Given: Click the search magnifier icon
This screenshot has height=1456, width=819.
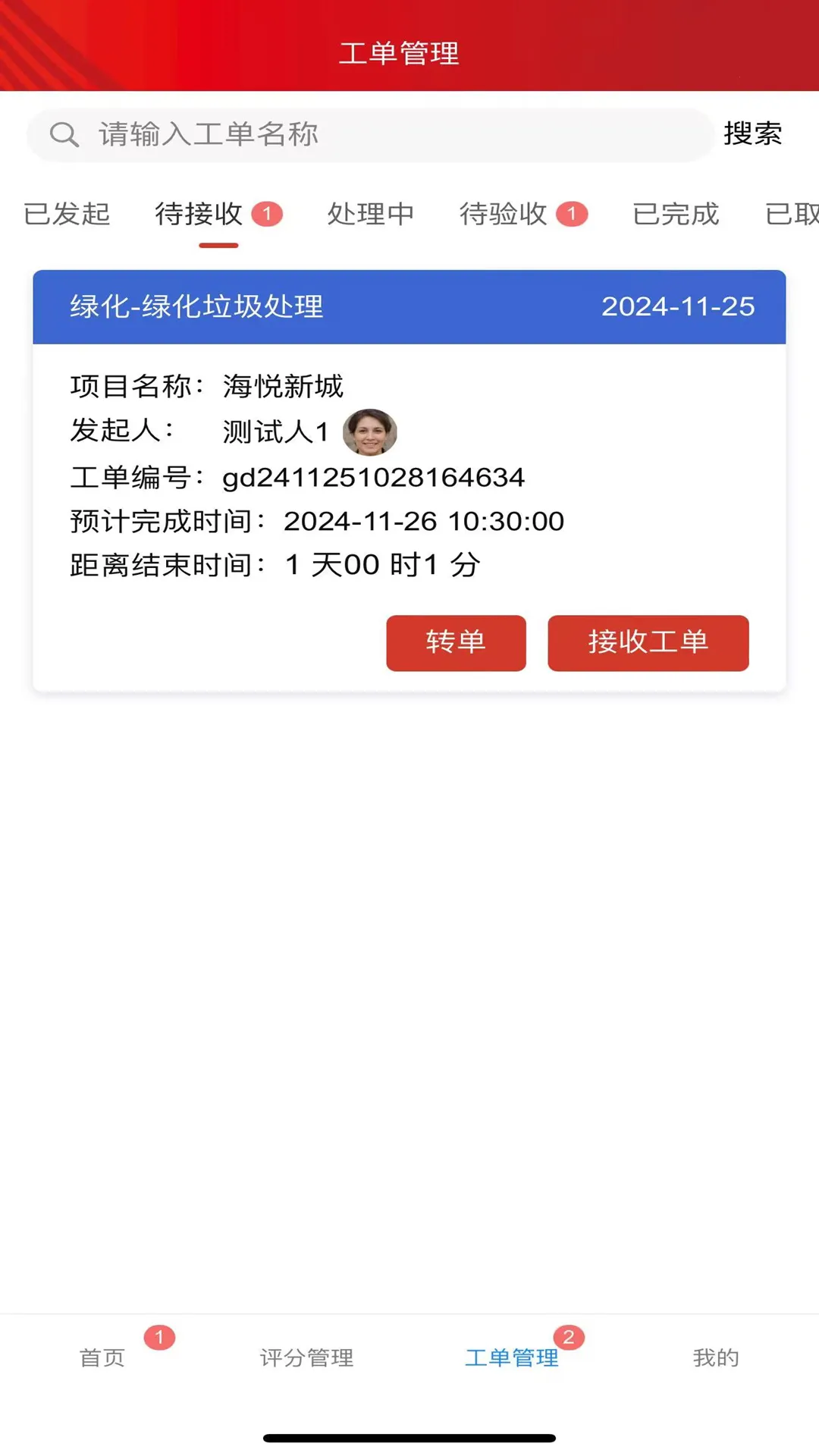Looking at the screenshot, I should [x=64, y=134].
